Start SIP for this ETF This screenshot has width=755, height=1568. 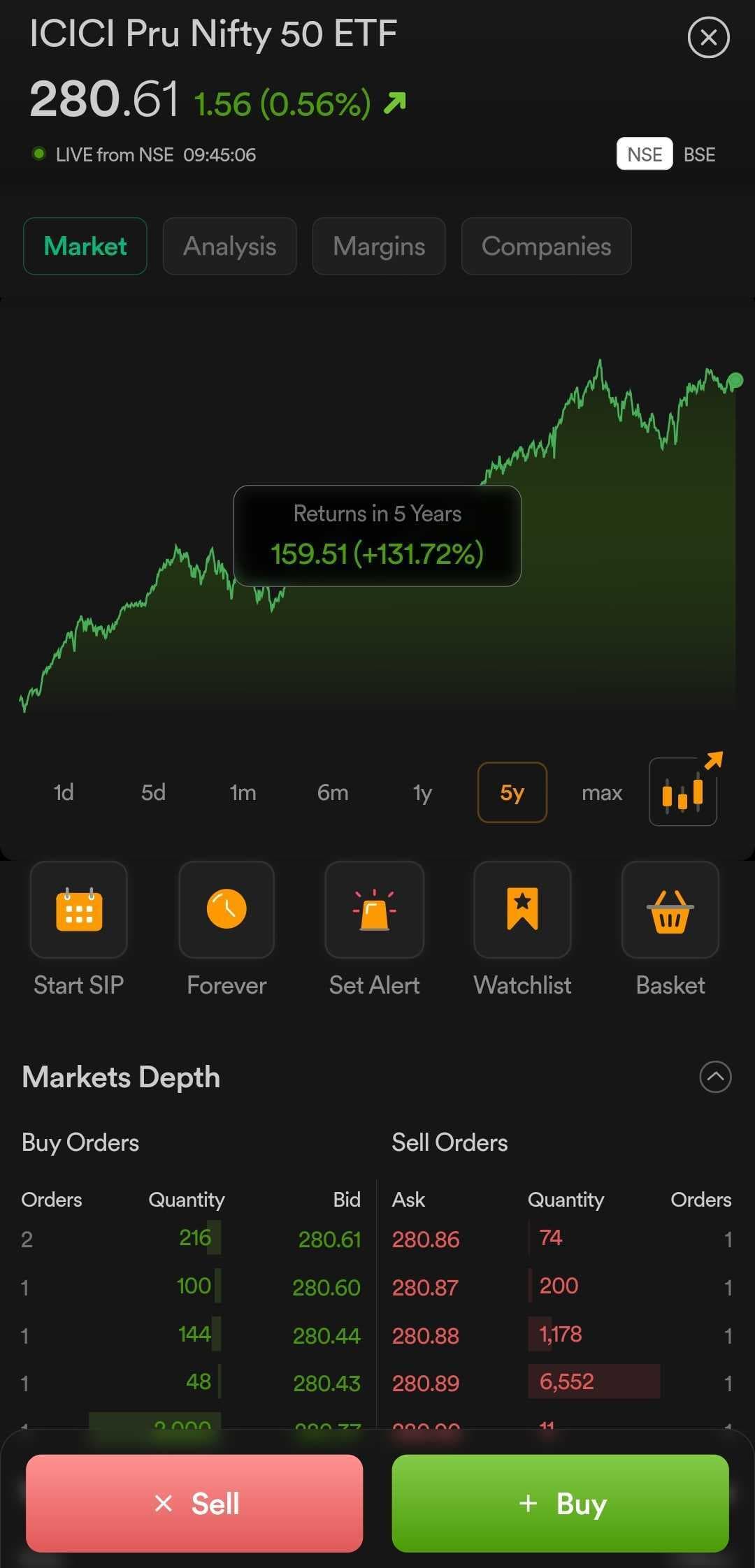tap(79, 910)
